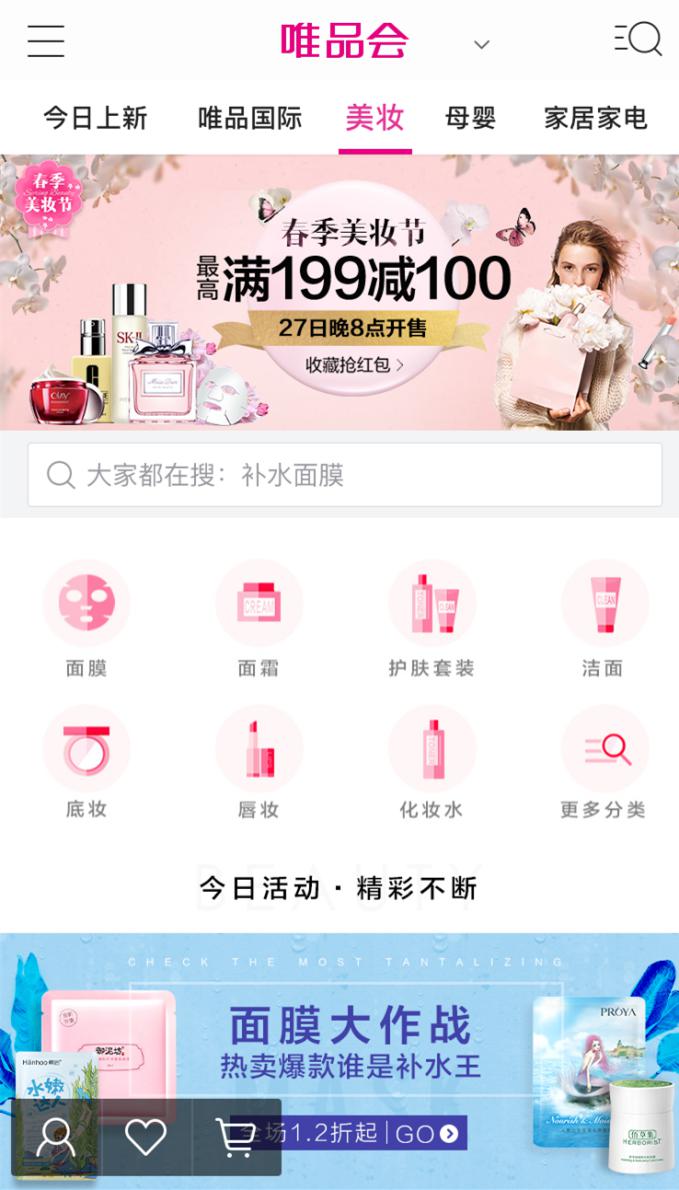Switch to the 唯品国际 tab
The width and height of the screenshot is (679, 1190).
250,118
